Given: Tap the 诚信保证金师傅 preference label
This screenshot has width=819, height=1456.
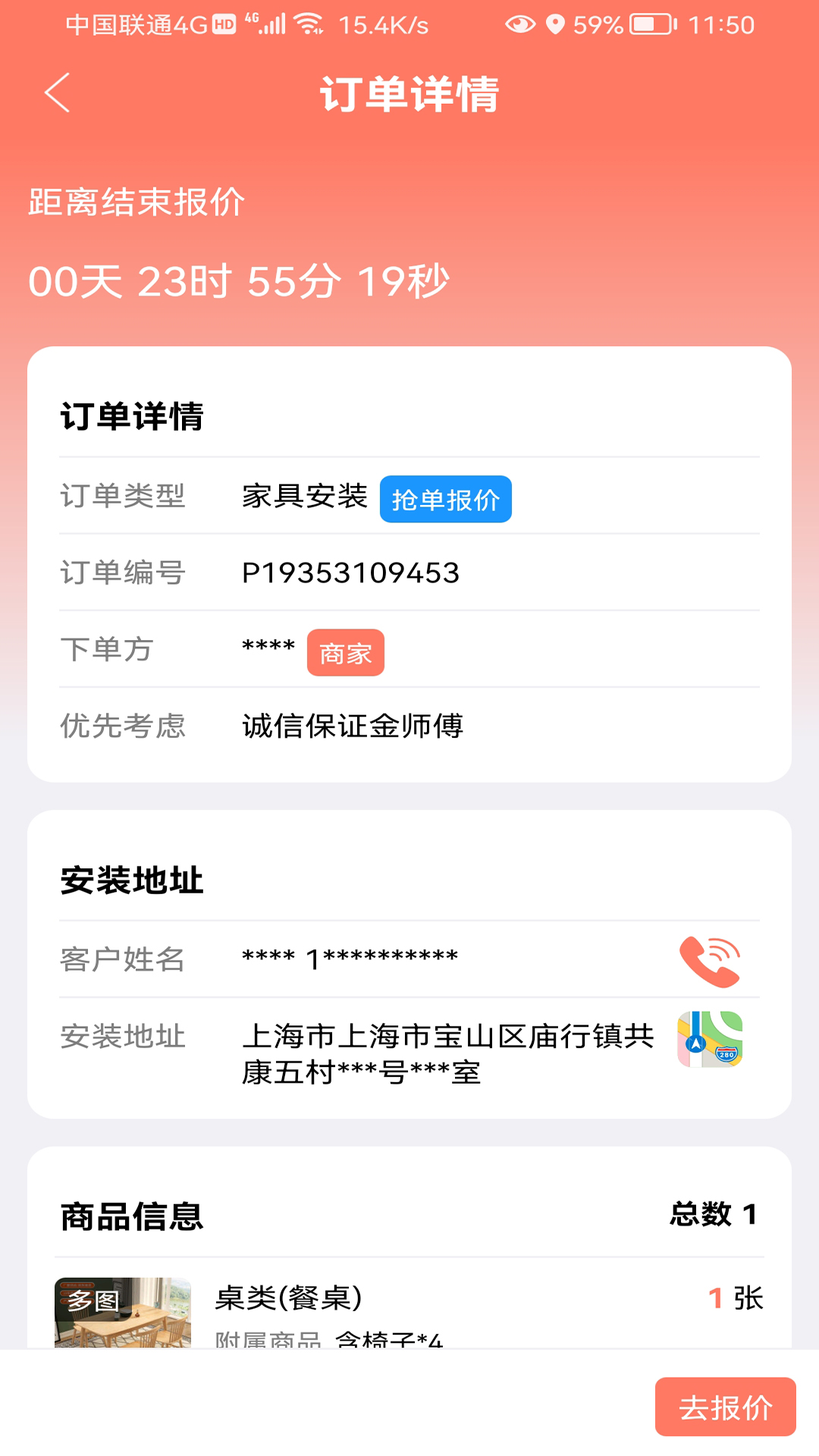Looking at the screenshot, I should click(353, 726).
